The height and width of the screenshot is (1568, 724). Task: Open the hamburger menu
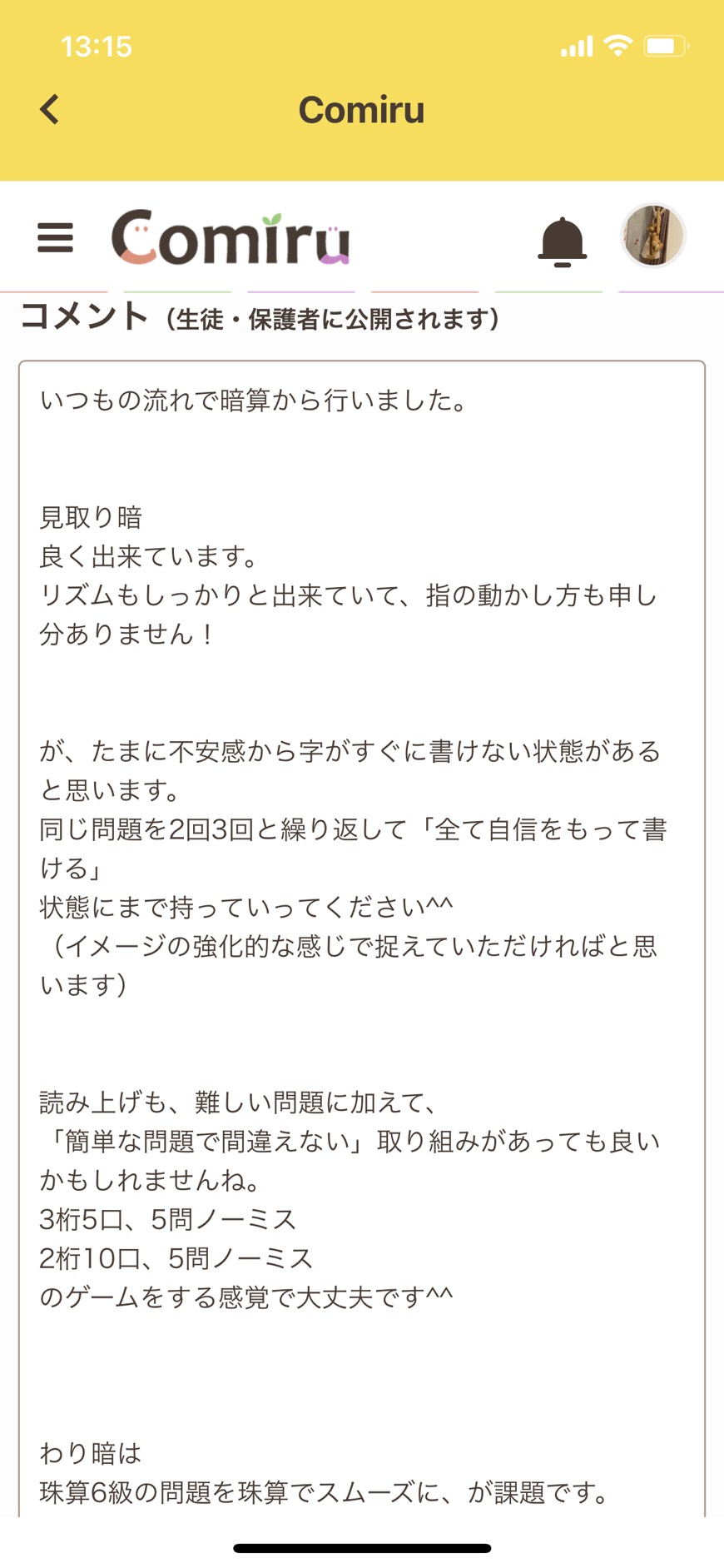click(x=55, y=237)
